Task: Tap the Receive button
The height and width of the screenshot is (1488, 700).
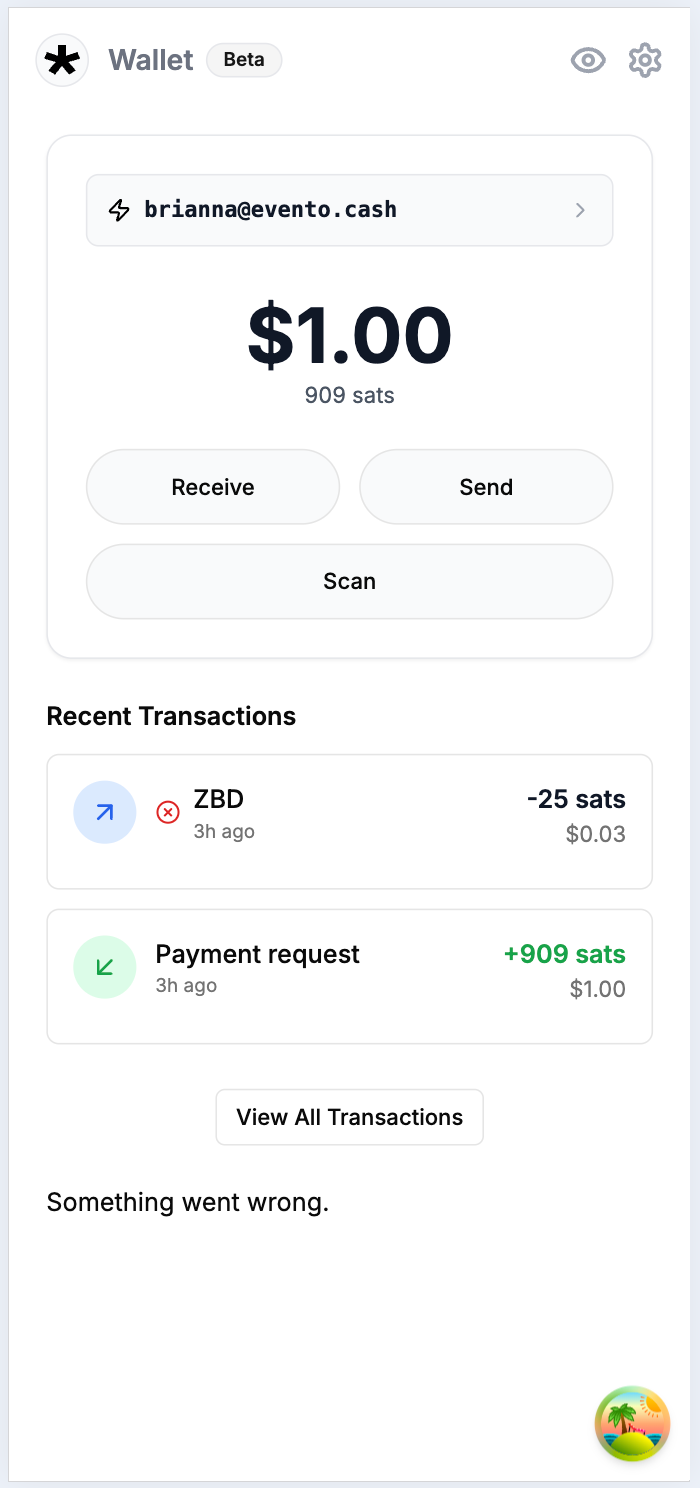Action: click(213, 487)
